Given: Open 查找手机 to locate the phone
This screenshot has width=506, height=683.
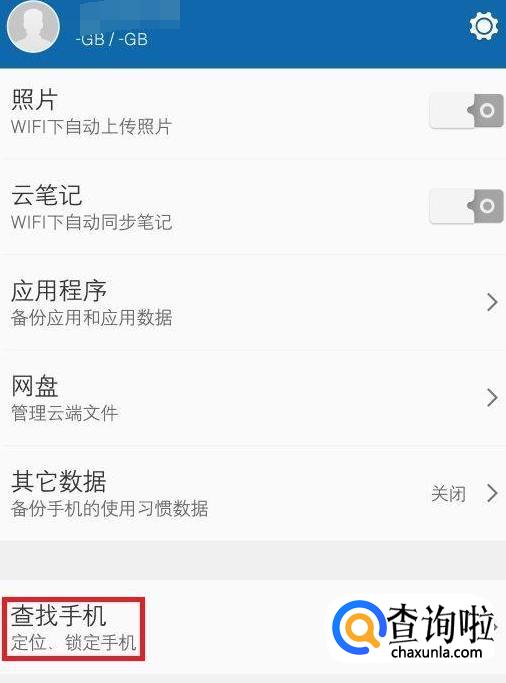Looking at the screenshot, I should click(253, 629).
